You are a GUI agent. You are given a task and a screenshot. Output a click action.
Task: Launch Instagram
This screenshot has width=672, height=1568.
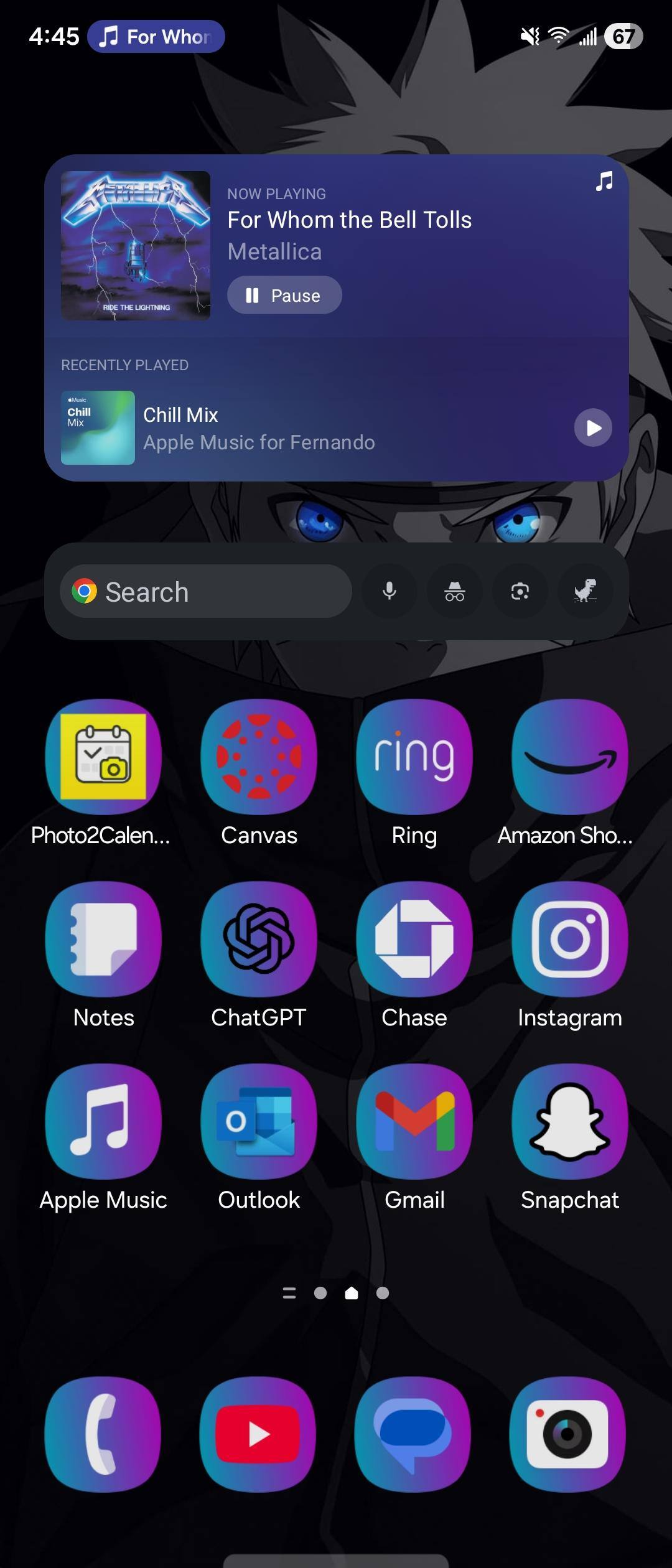click(569, 939)
